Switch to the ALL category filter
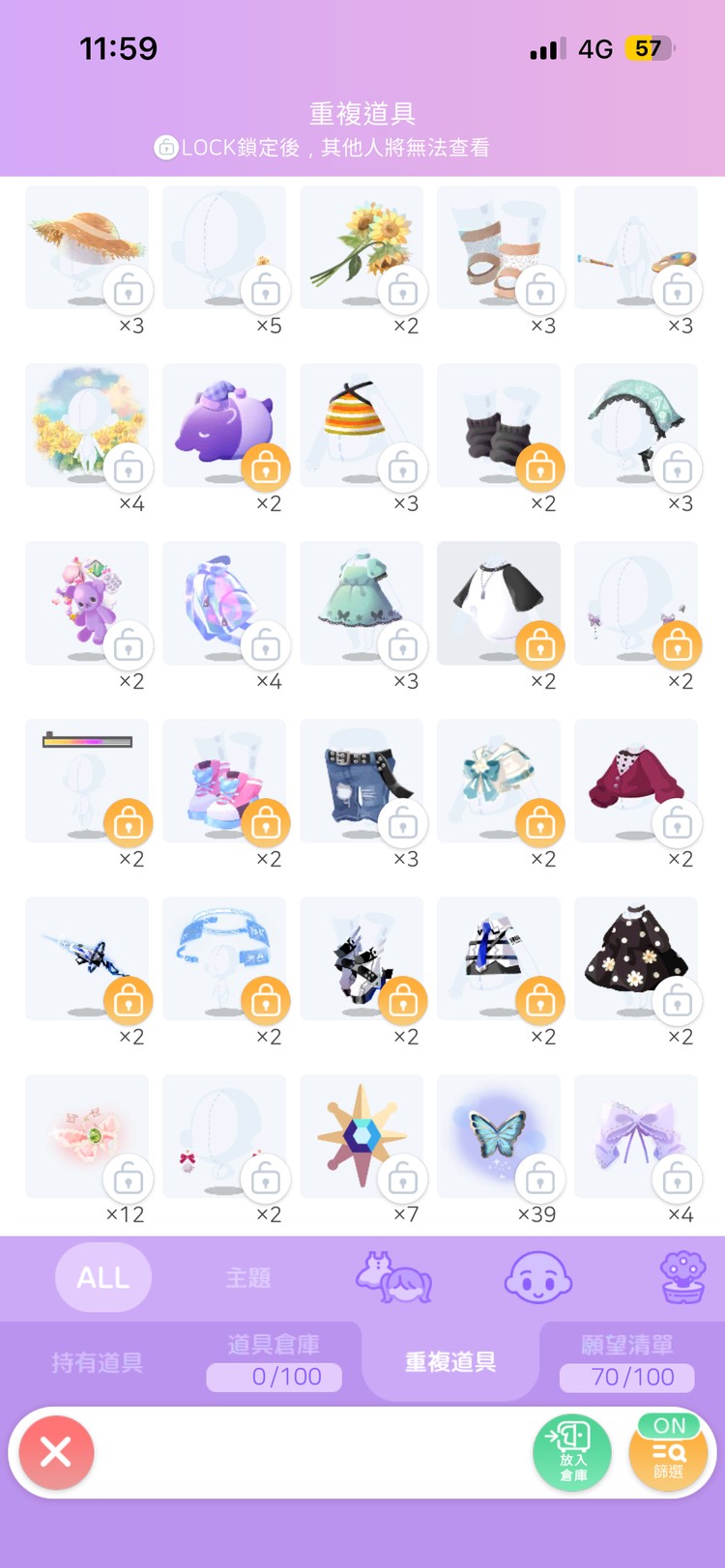725x1568 pixels. [x=103, y=1277]
